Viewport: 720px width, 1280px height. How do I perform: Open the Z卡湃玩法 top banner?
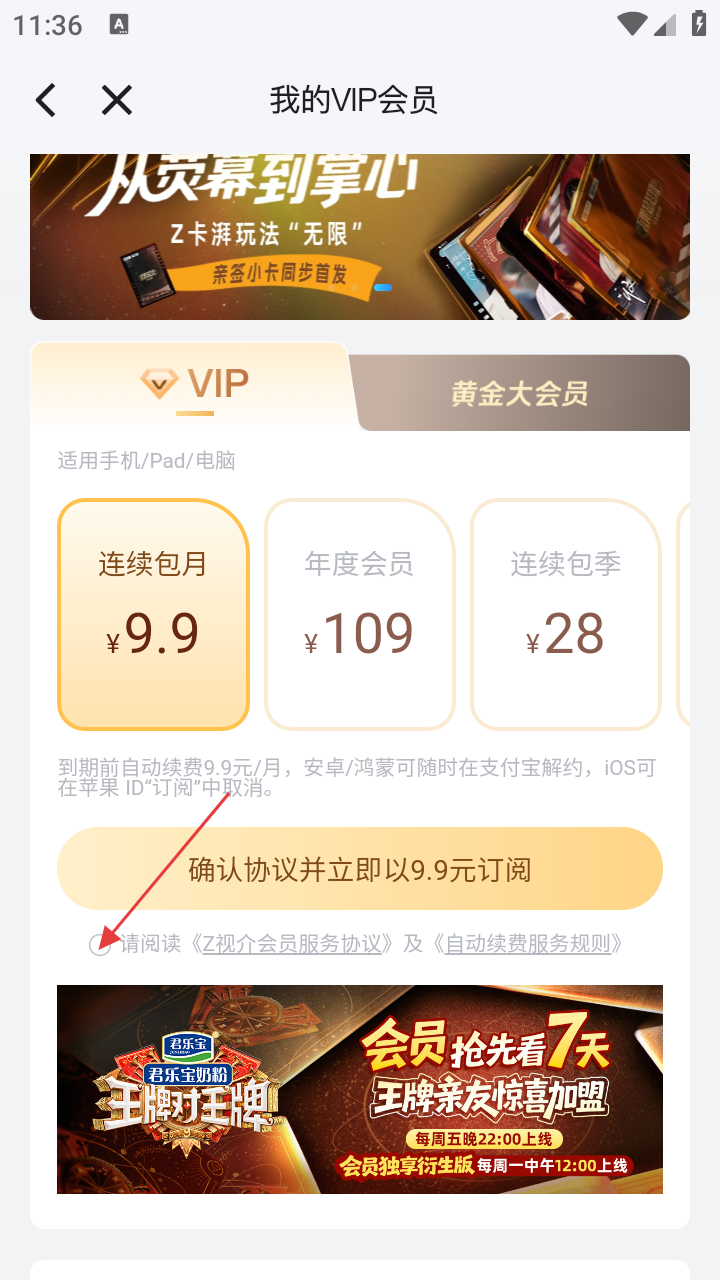tap(360, 237)
